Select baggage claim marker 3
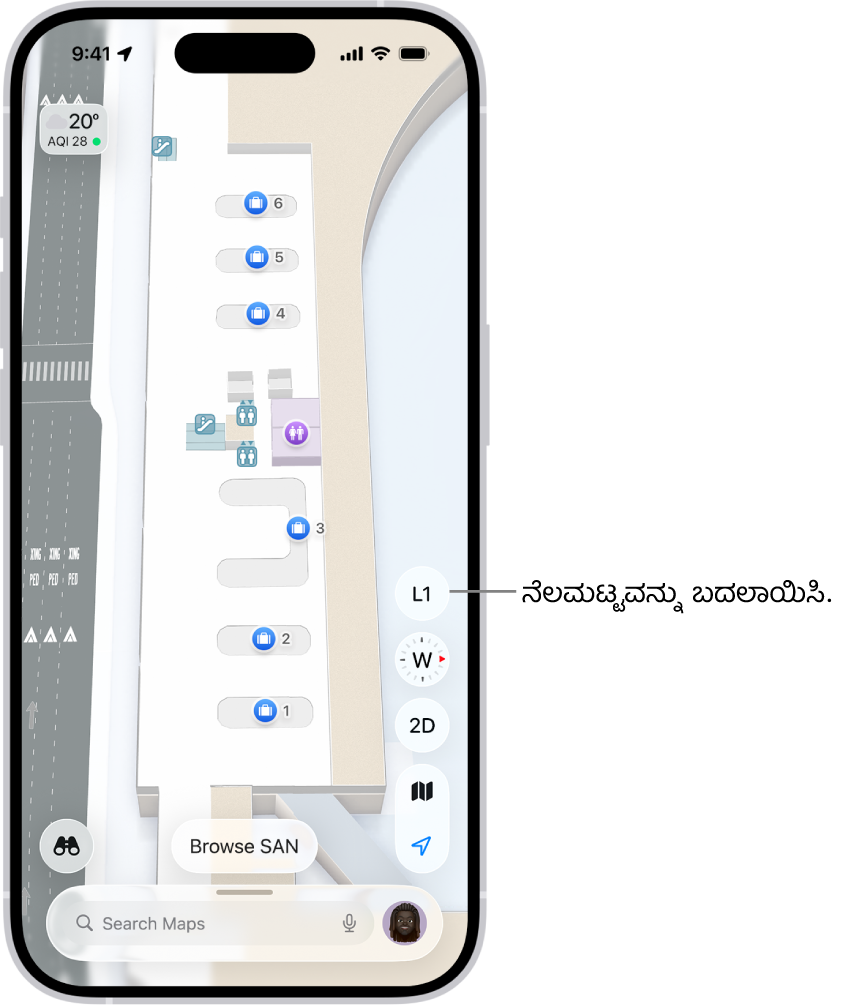 point(298,528)
